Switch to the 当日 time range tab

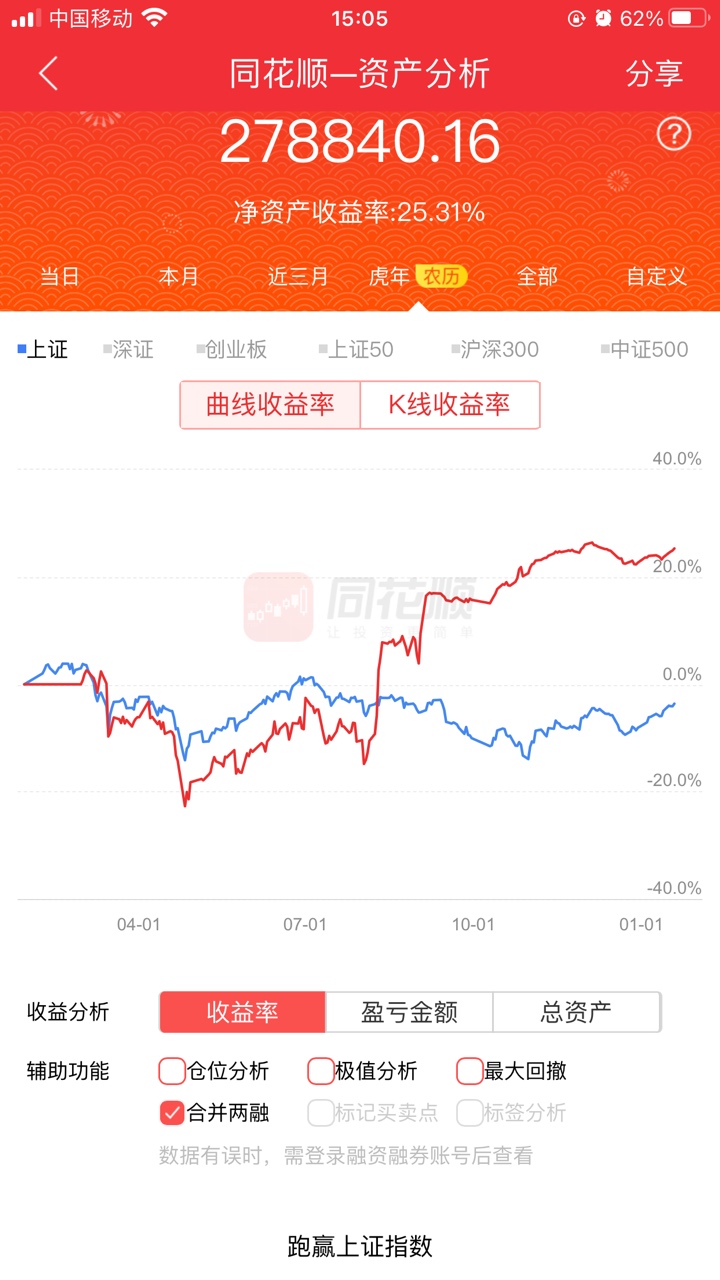[60, 277]
